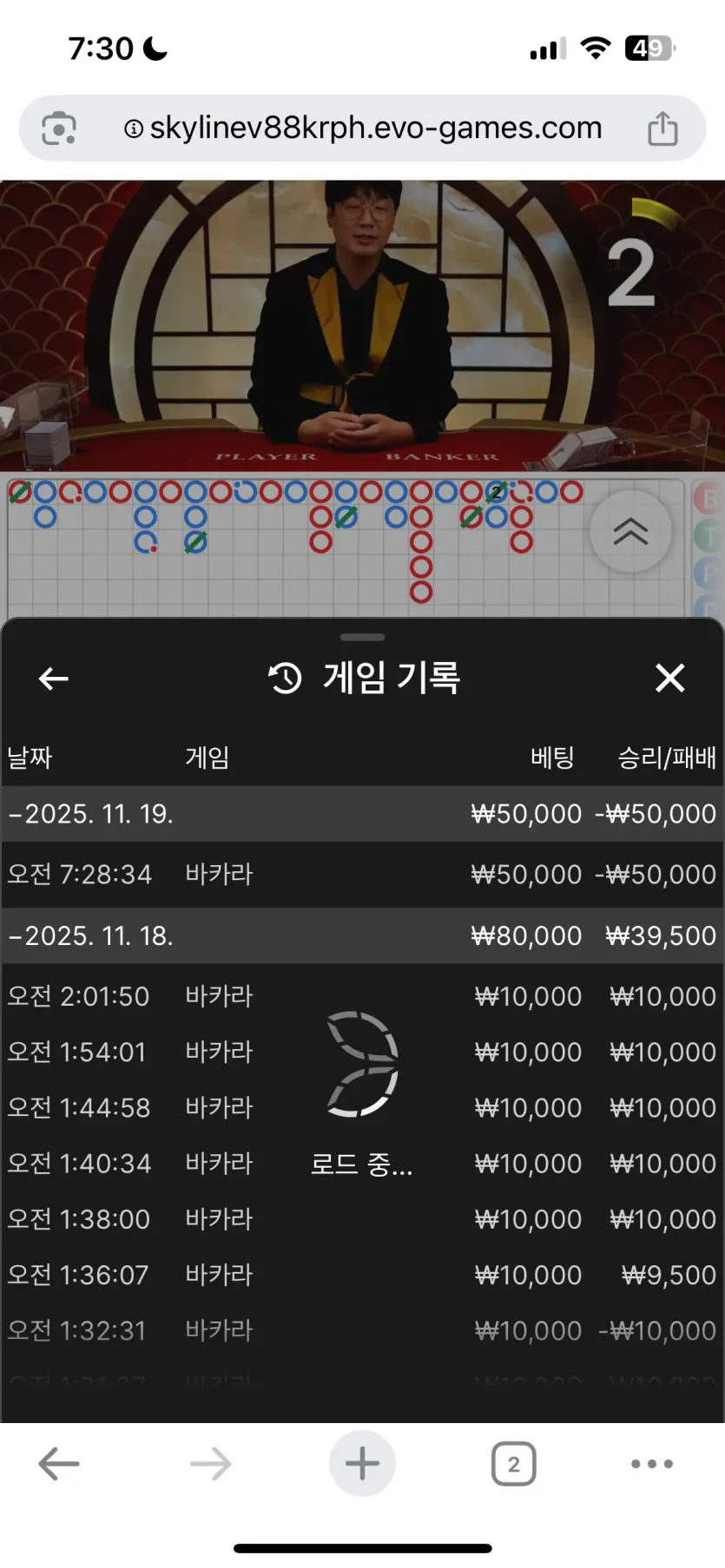Close the 게임 기록 panel
The image size is (725, 1568).
click(x=669, y=678)
